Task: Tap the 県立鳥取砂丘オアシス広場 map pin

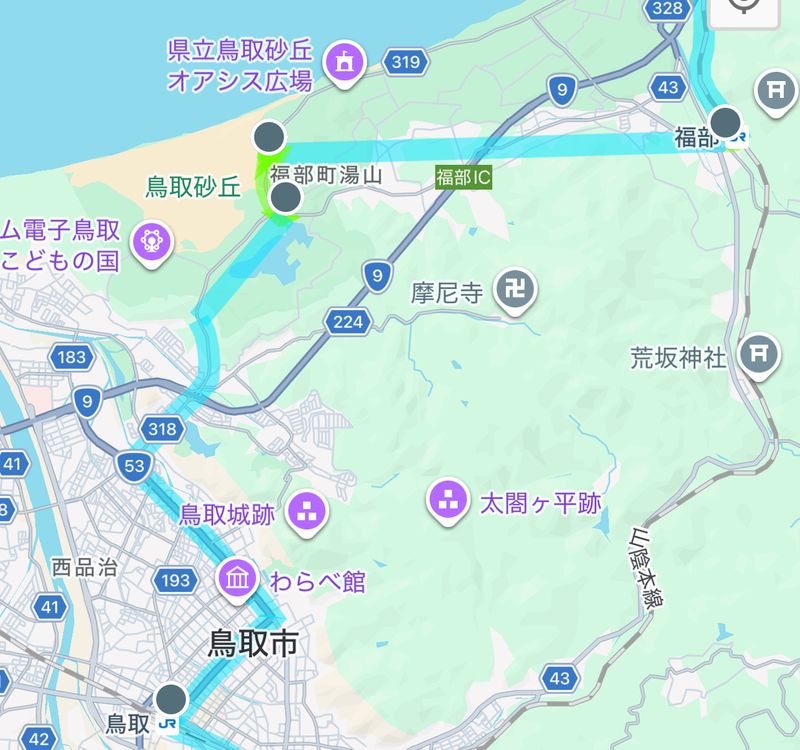Action: pos(345,63)
